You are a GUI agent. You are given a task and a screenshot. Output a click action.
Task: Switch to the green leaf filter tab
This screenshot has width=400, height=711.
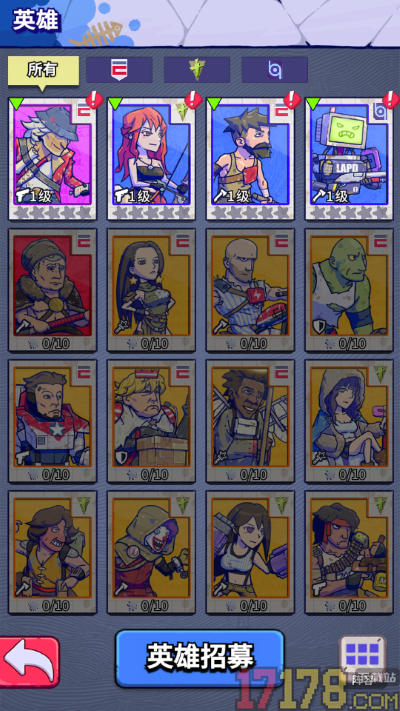197,69
